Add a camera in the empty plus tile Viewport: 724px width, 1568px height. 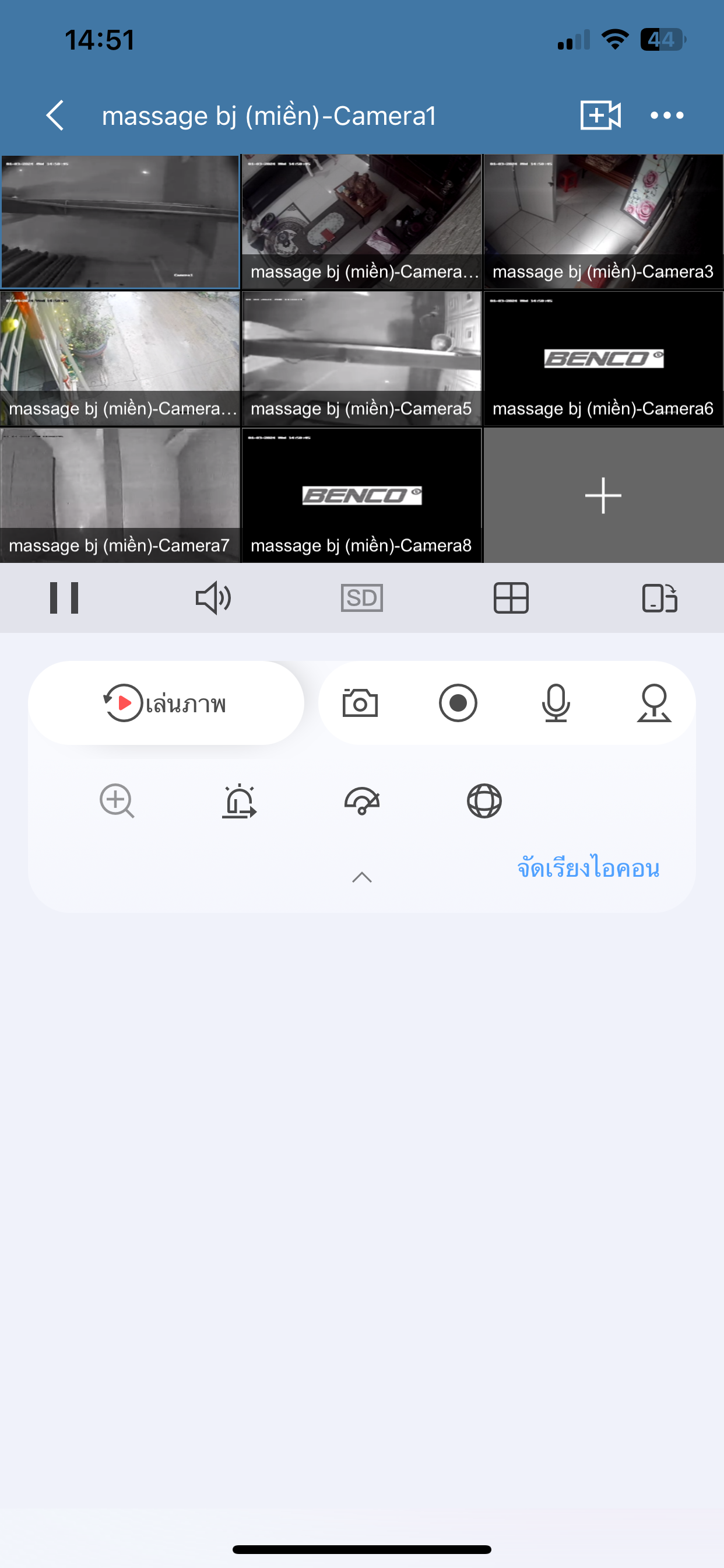(x=603, y=495)
